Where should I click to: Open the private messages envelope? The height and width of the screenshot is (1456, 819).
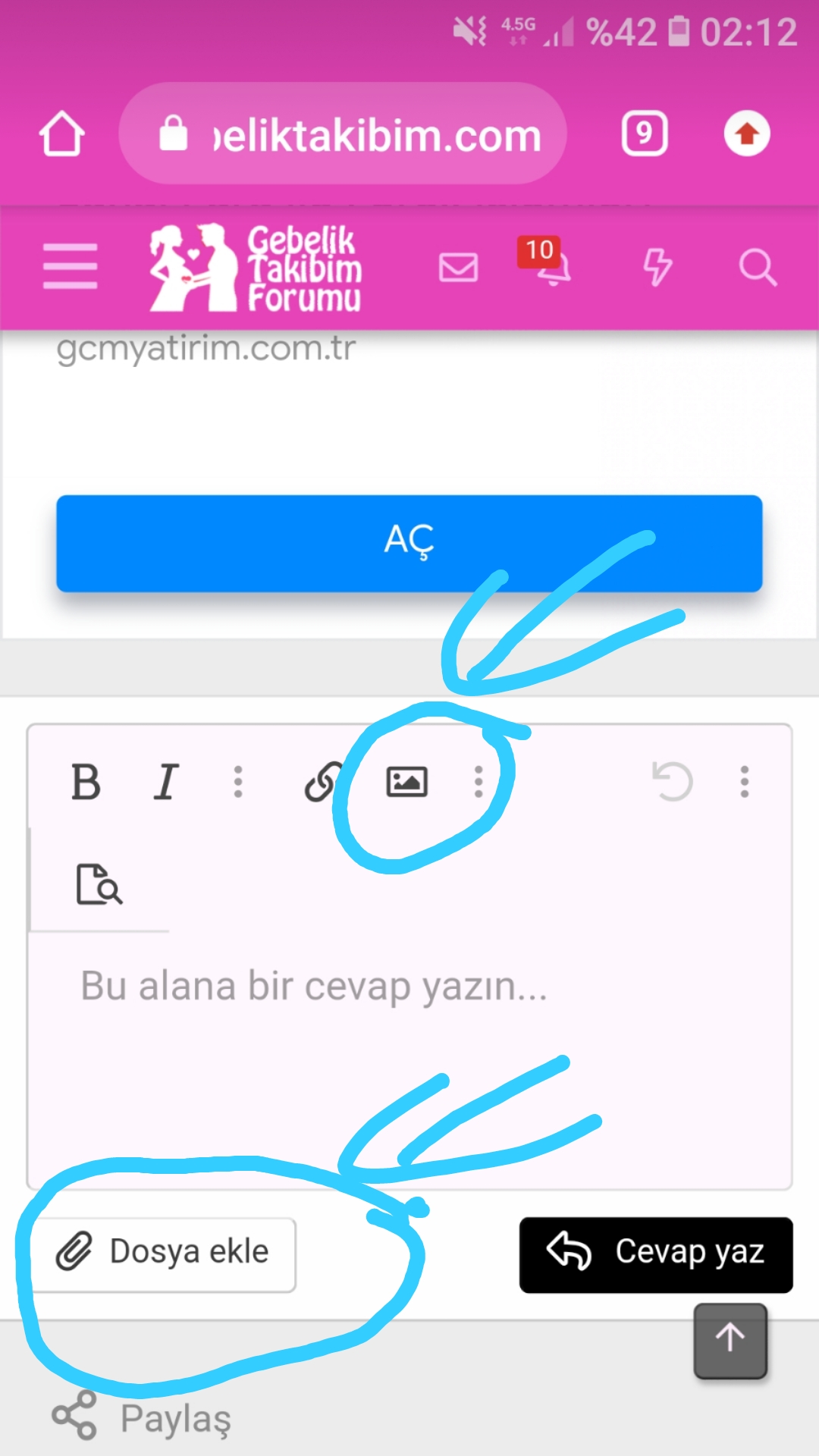pos(458,268)
